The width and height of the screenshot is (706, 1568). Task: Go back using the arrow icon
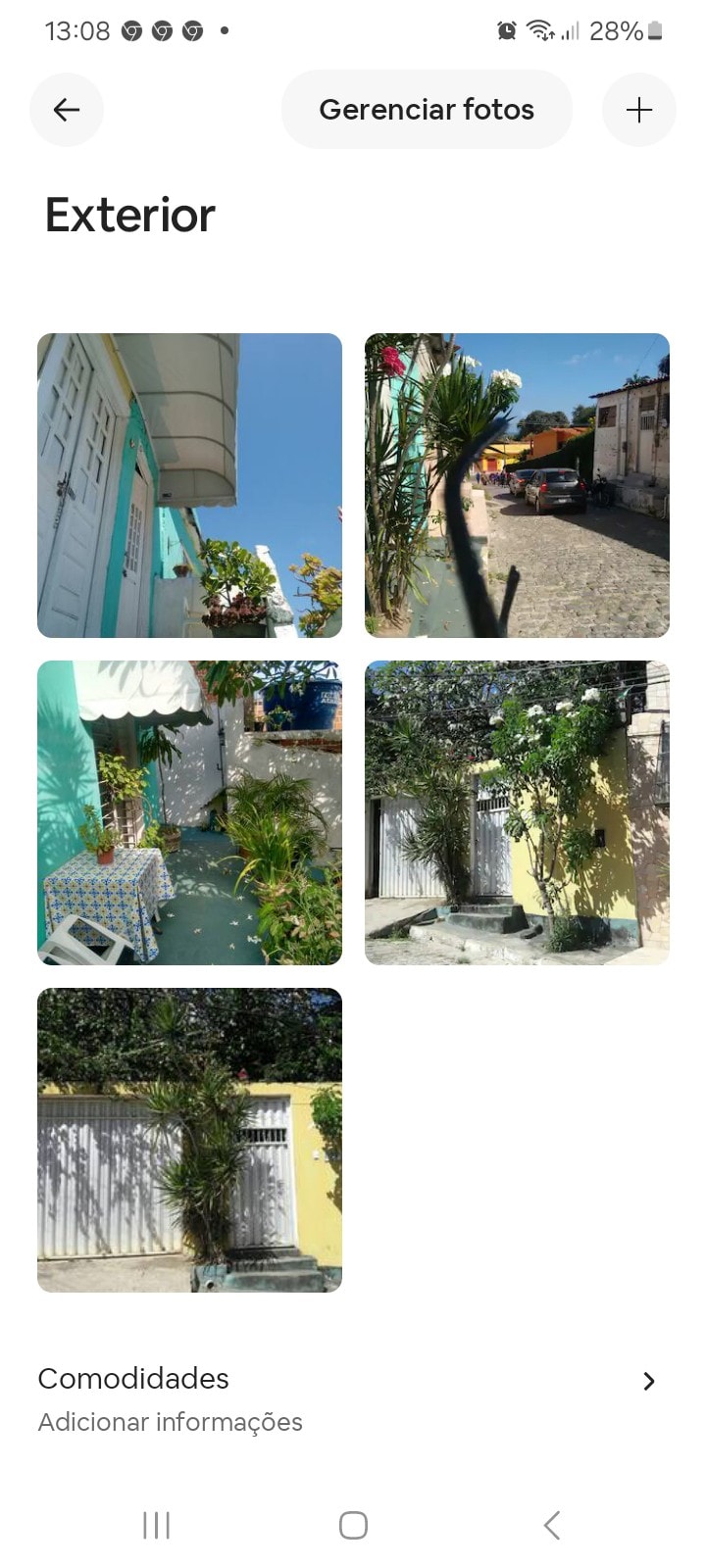pyautogui.click(x=67, y=110)
